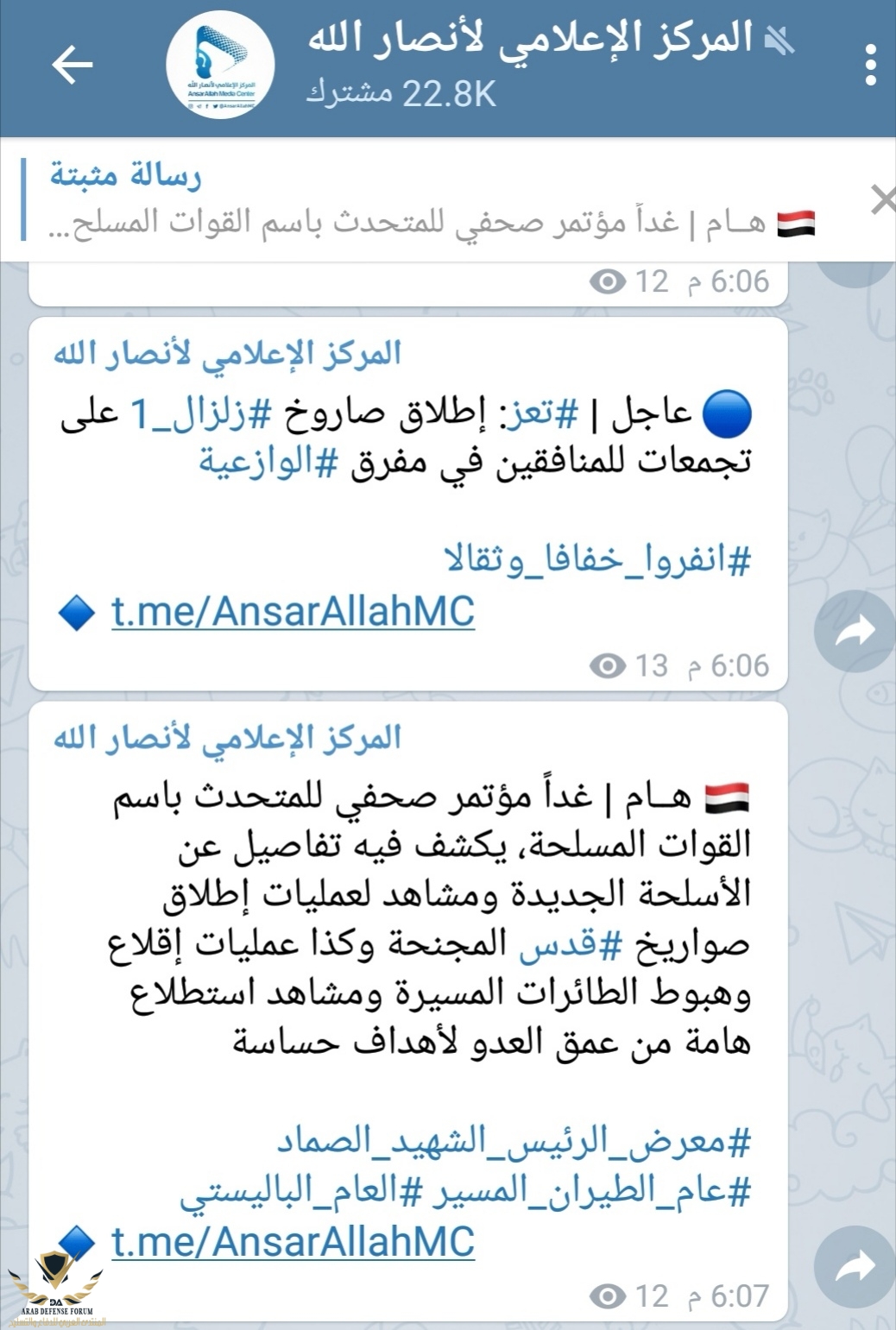896x1330 pixels.
Task: Forward the 6:07 press conference message
Action: pyautogui.click(x=854, y=1266)
